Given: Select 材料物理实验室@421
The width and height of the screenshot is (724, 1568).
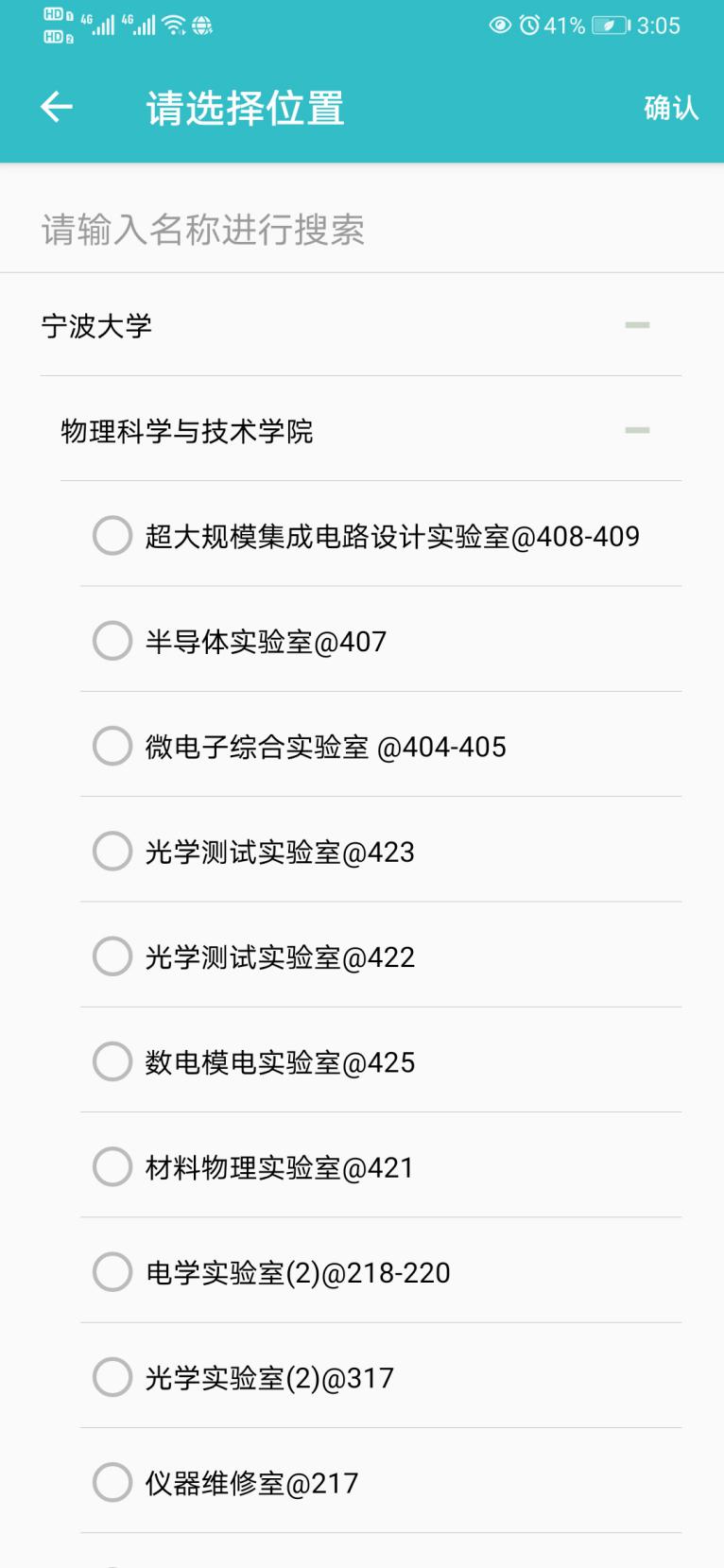Looking at the screenshot, I should pyautogui.click(x=112, y=1166).
